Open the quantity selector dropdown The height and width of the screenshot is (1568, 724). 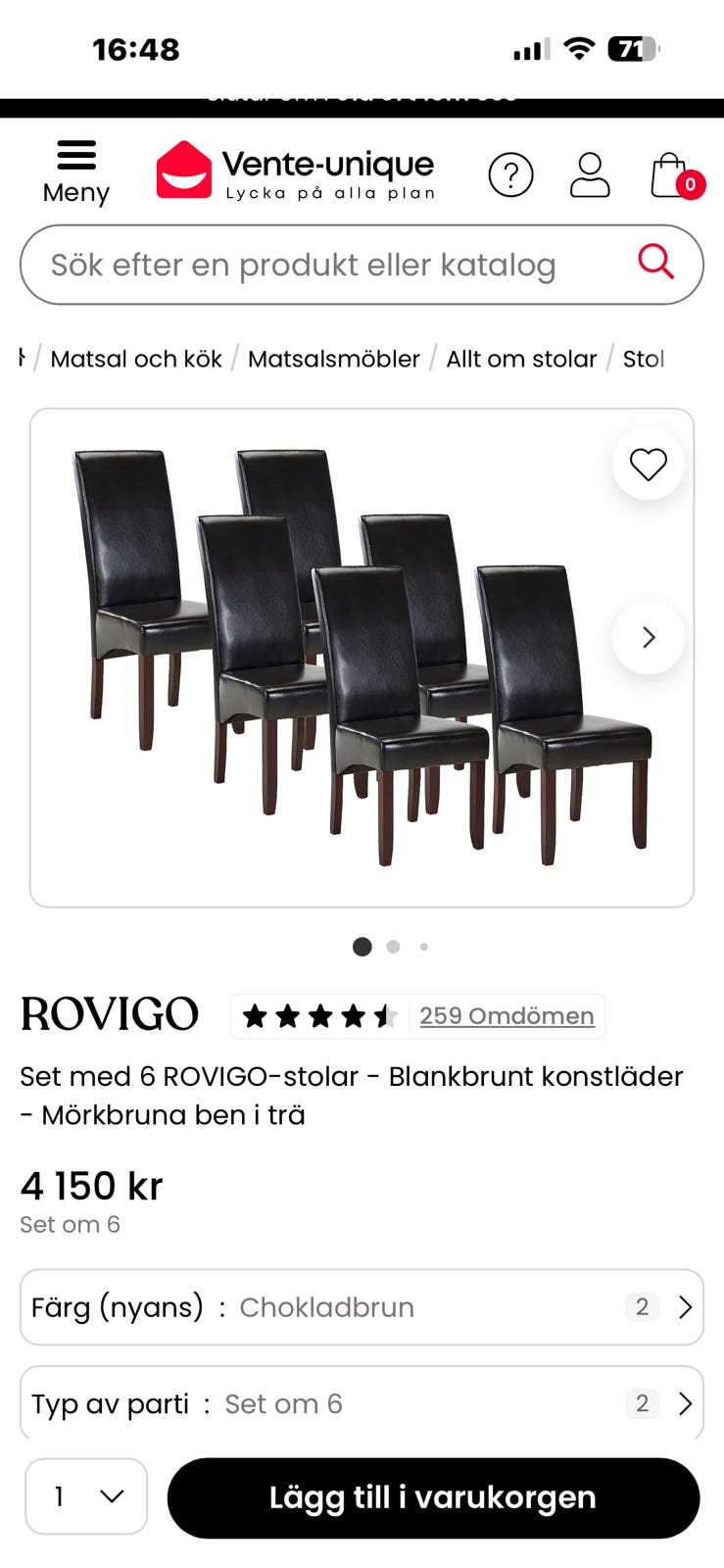(86, 1496)
